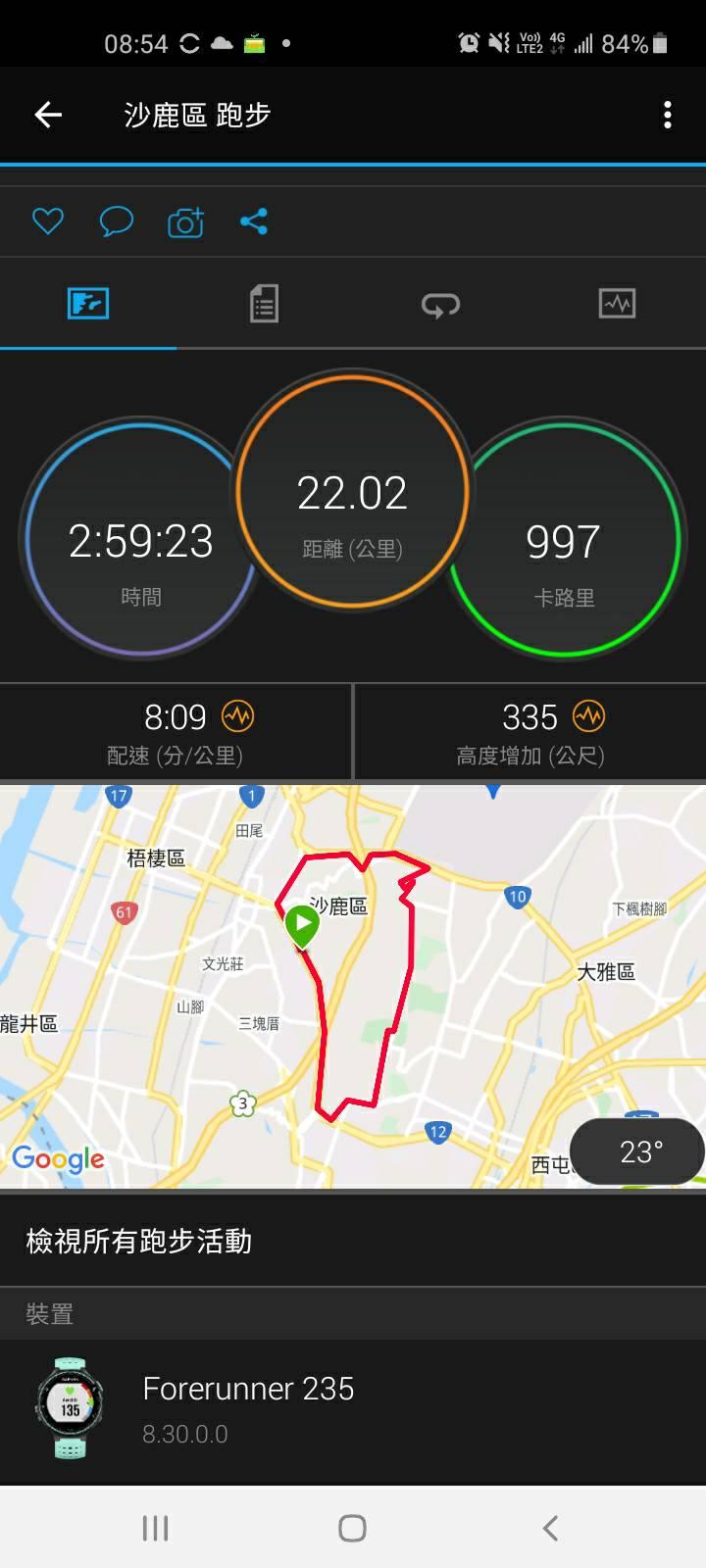Like this run with the heart icon
Image resolution: width=706 pixels, height=1568 pixels.
click(47, 221)
